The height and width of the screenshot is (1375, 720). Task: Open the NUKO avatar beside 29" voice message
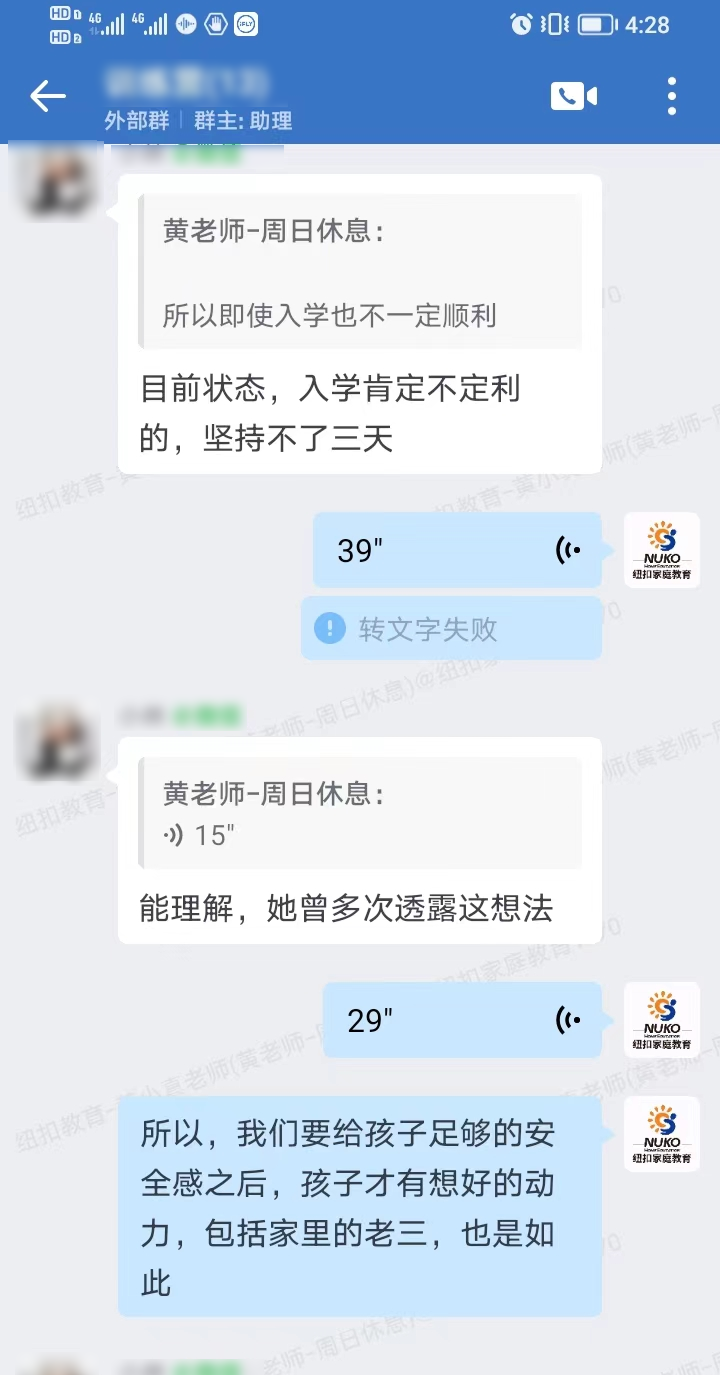tap(662, 1020)
